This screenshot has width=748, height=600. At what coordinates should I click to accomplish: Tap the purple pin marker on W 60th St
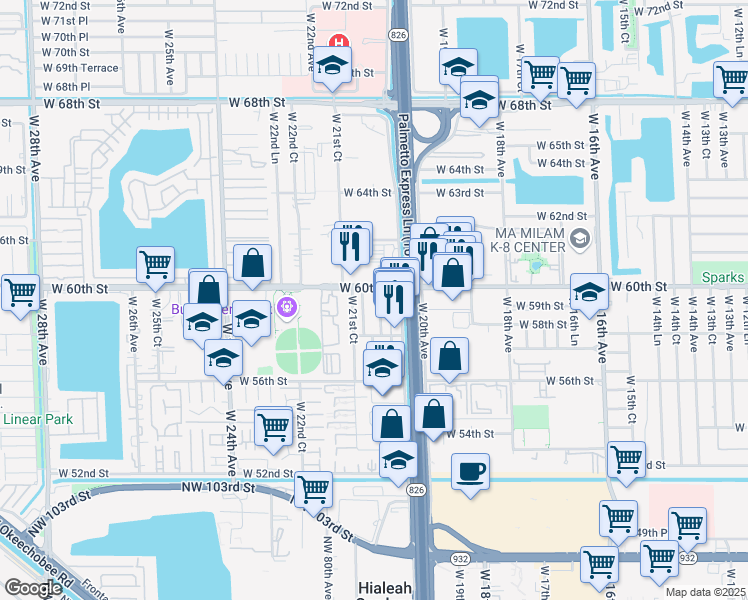click(287, 307)
